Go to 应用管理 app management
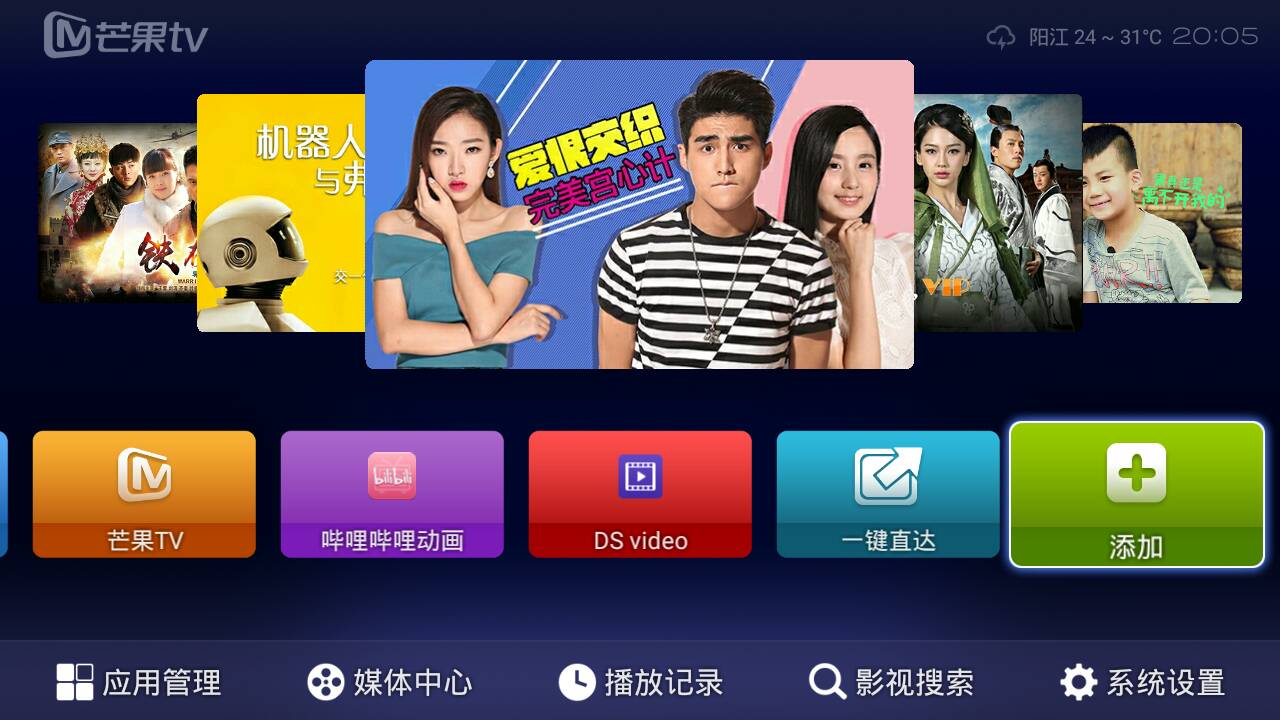This screenshot has width=1280, height=720. (x=139, y=683)
